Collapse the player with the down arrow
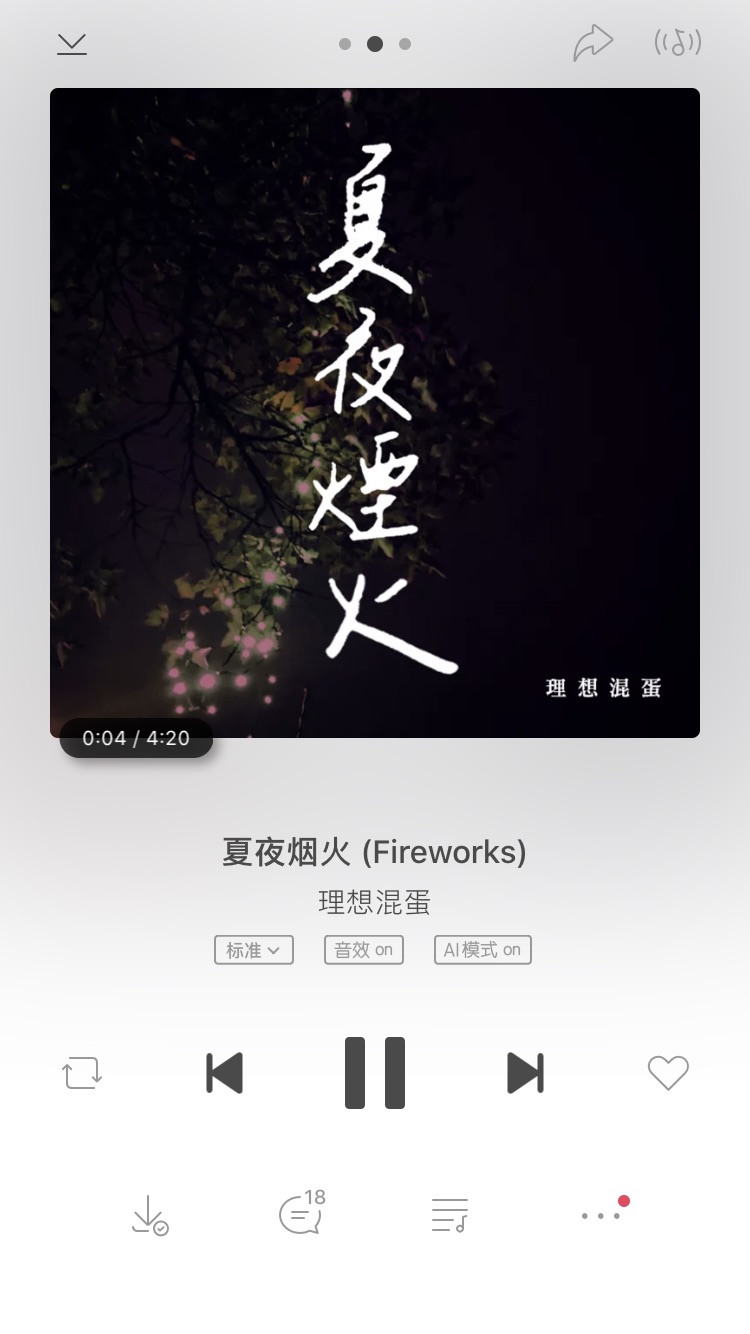 pyautogui.click(x=72, y=44)
